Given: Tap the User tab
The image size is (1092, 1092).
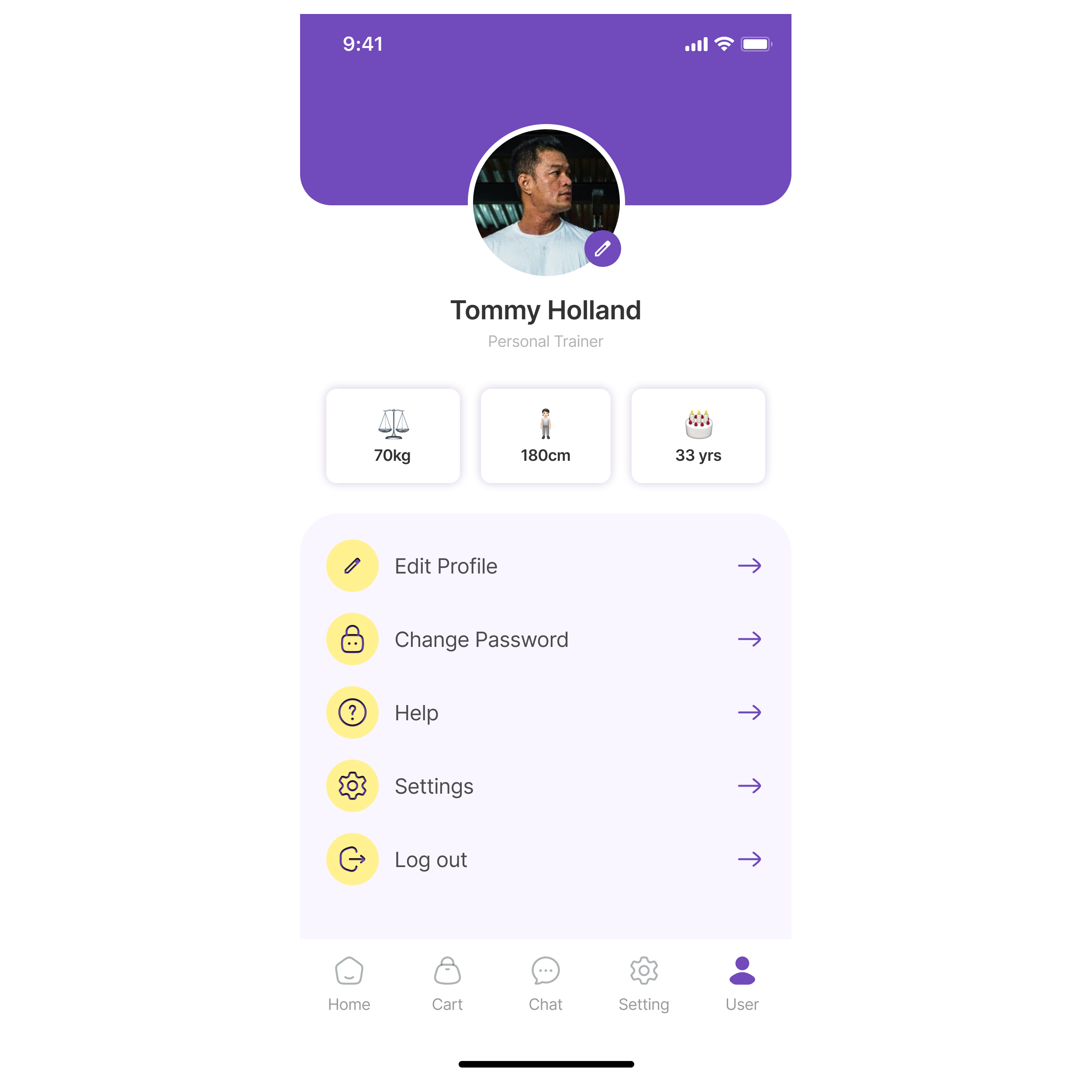Looking at the screenshot, I should [x=742, y=984].
